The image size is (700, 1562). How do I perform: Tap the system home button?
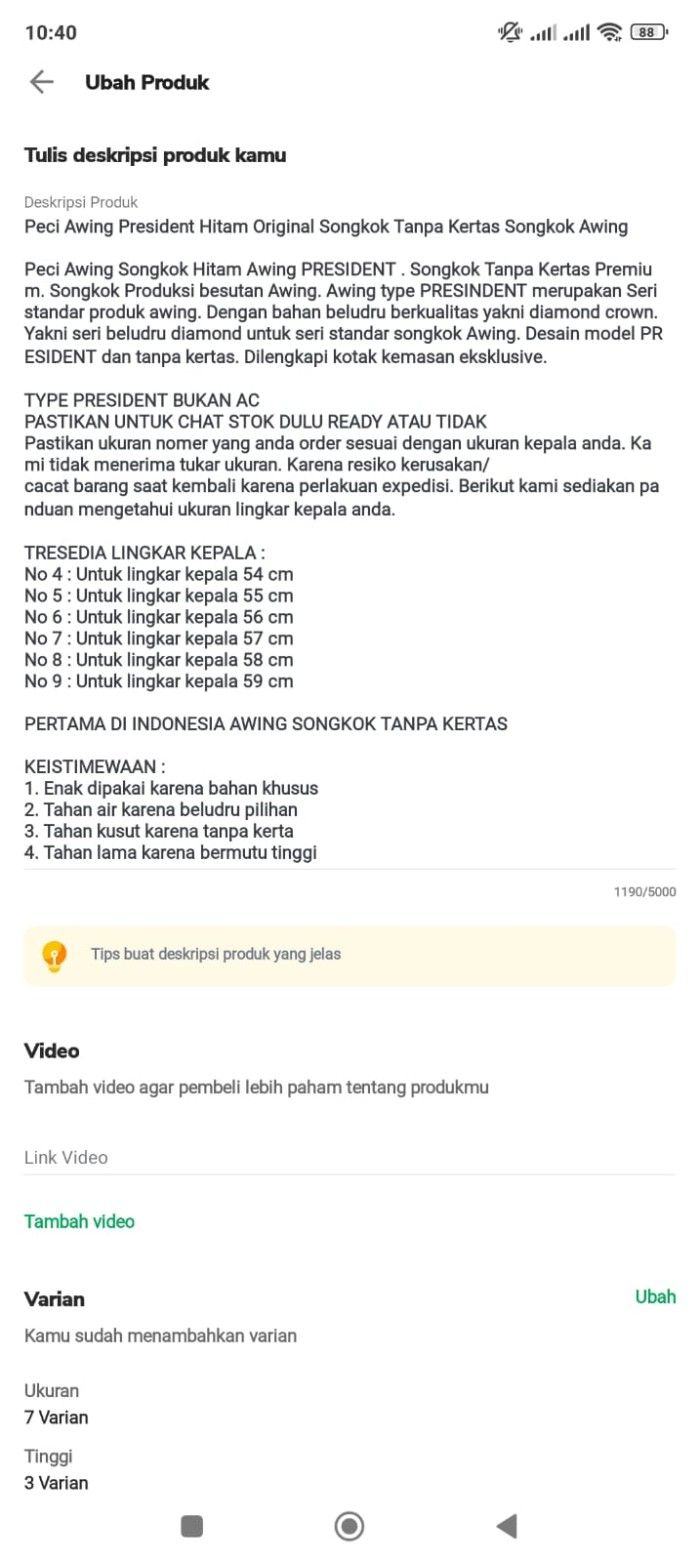[x=349, y=1525]
